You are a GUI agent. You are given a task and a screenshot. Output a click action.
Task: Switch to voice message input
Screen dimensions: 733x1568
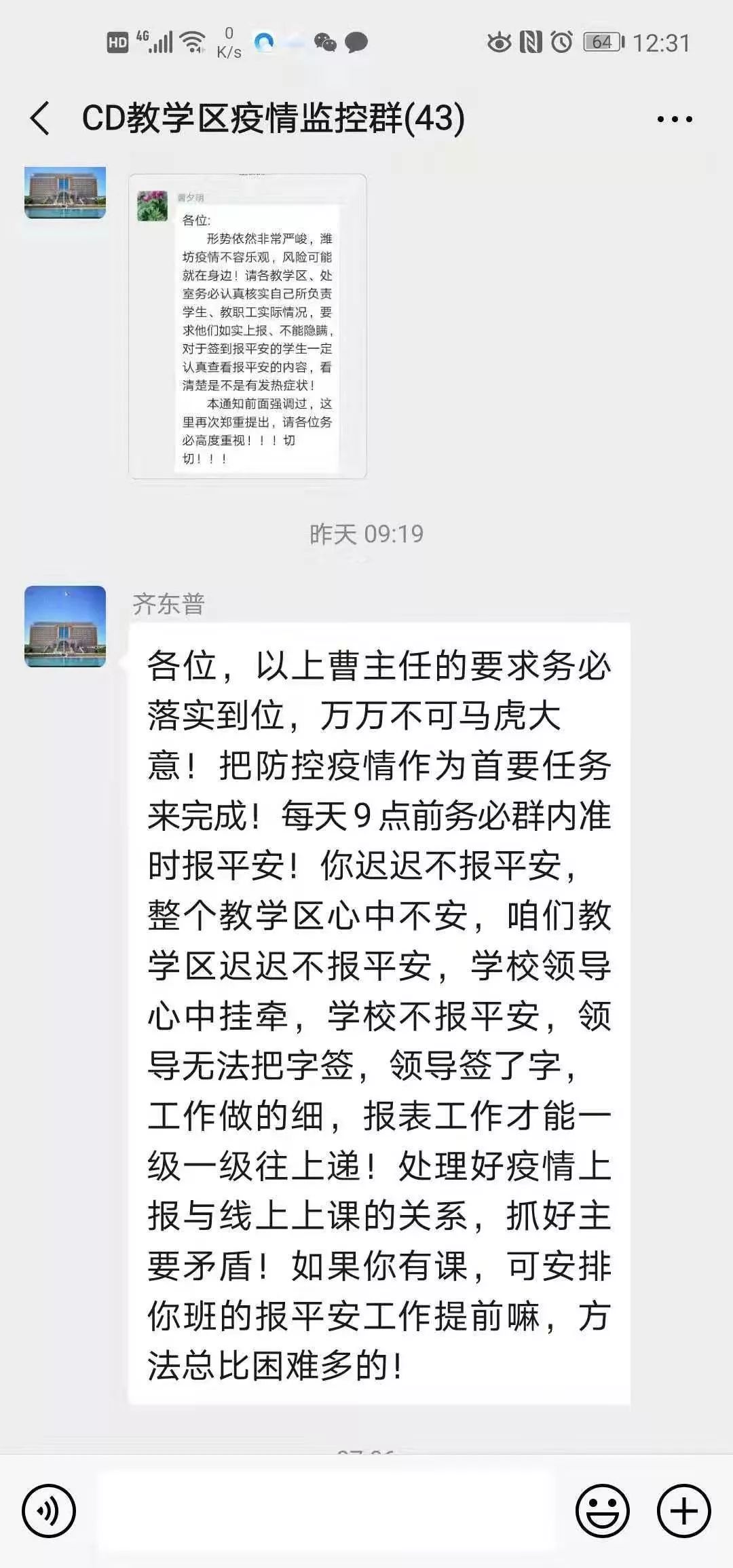click(x=49, y=1511)
